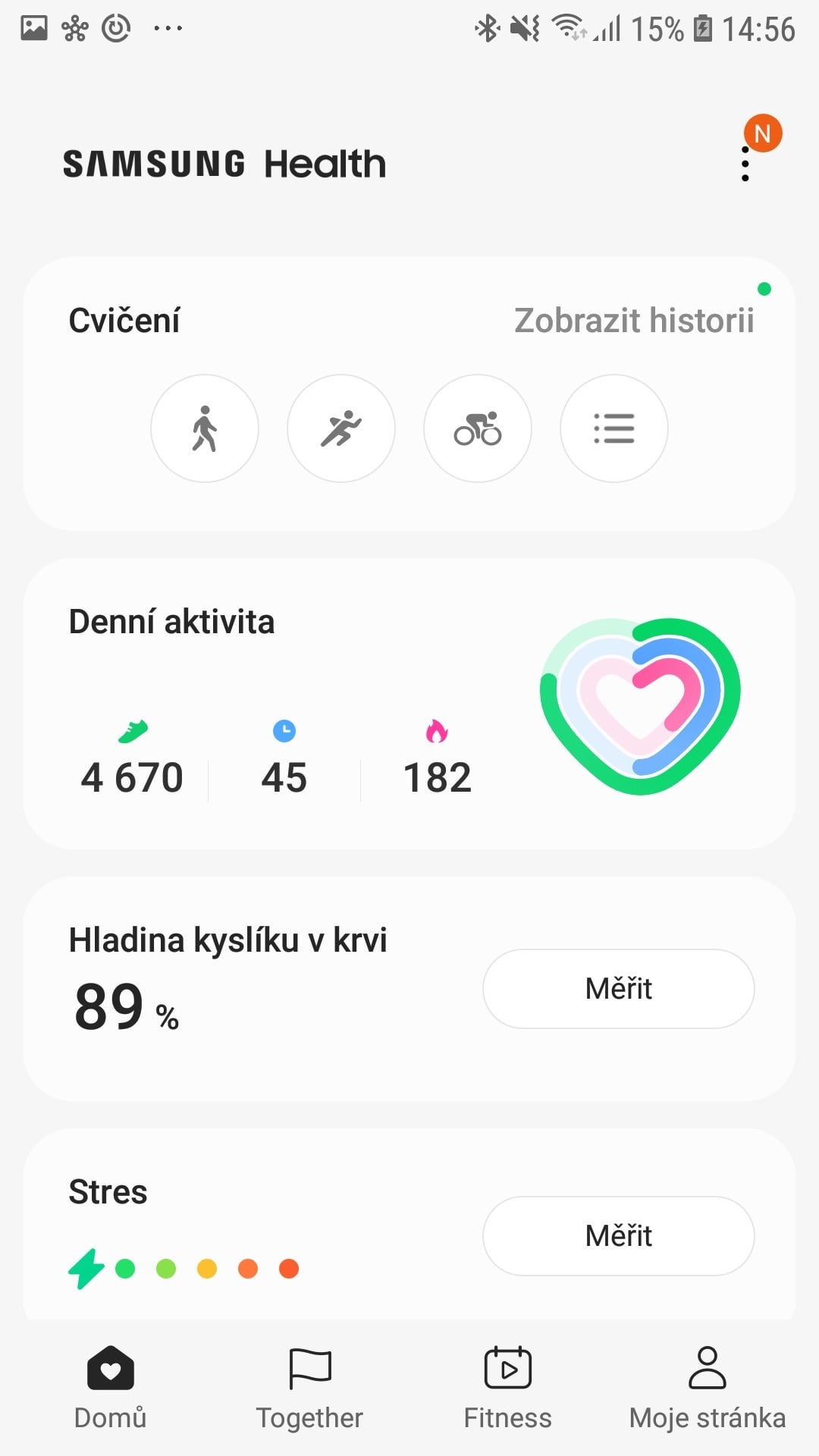Switch to the Together tab

309,1388
